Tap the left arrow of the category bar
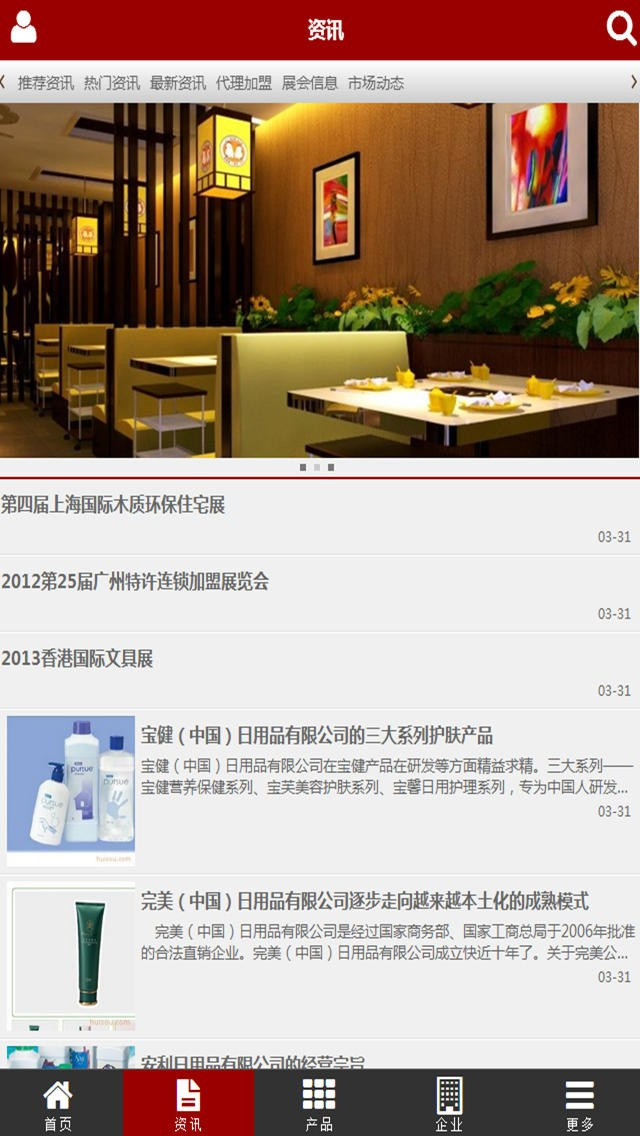This screenshot has width=640, height=1136. 4,82
